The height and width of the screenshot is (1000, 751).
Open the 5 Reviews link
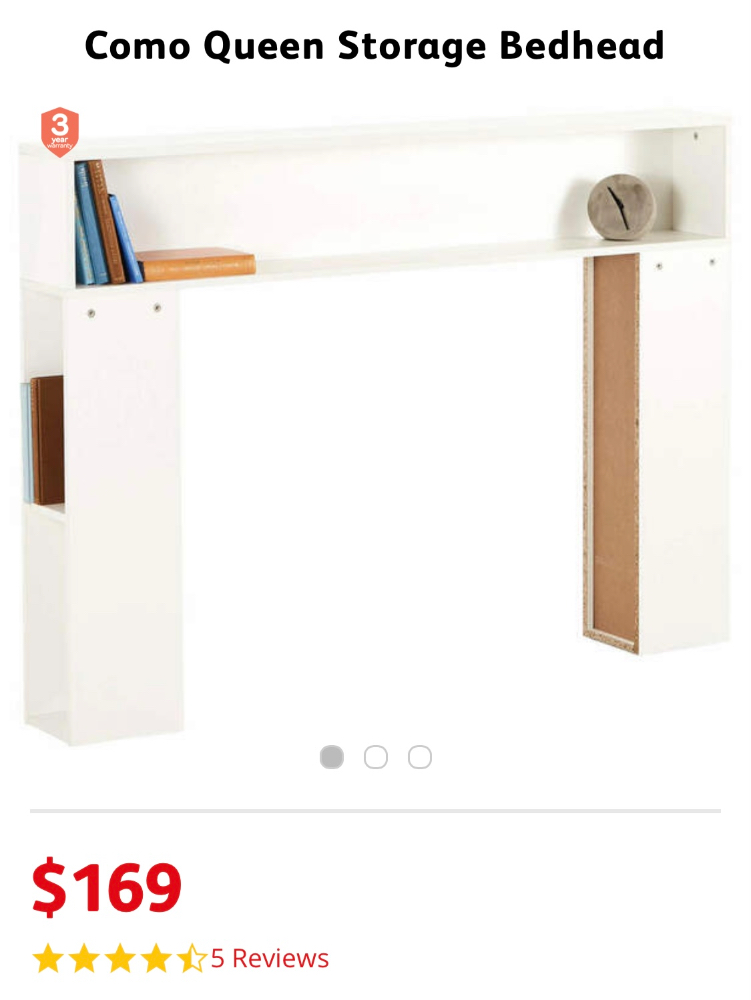269,959
